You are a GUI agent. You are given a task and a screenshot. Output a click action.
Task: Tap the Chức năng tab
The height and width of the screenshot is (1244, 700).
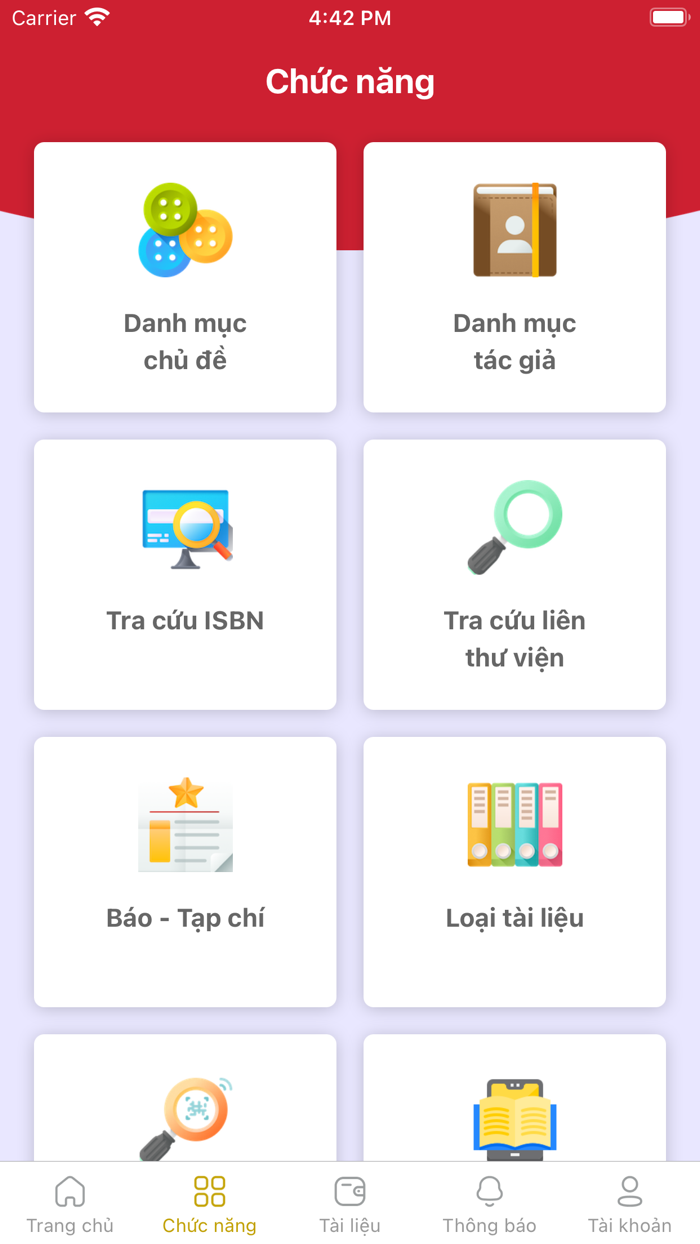(210, 1205)
